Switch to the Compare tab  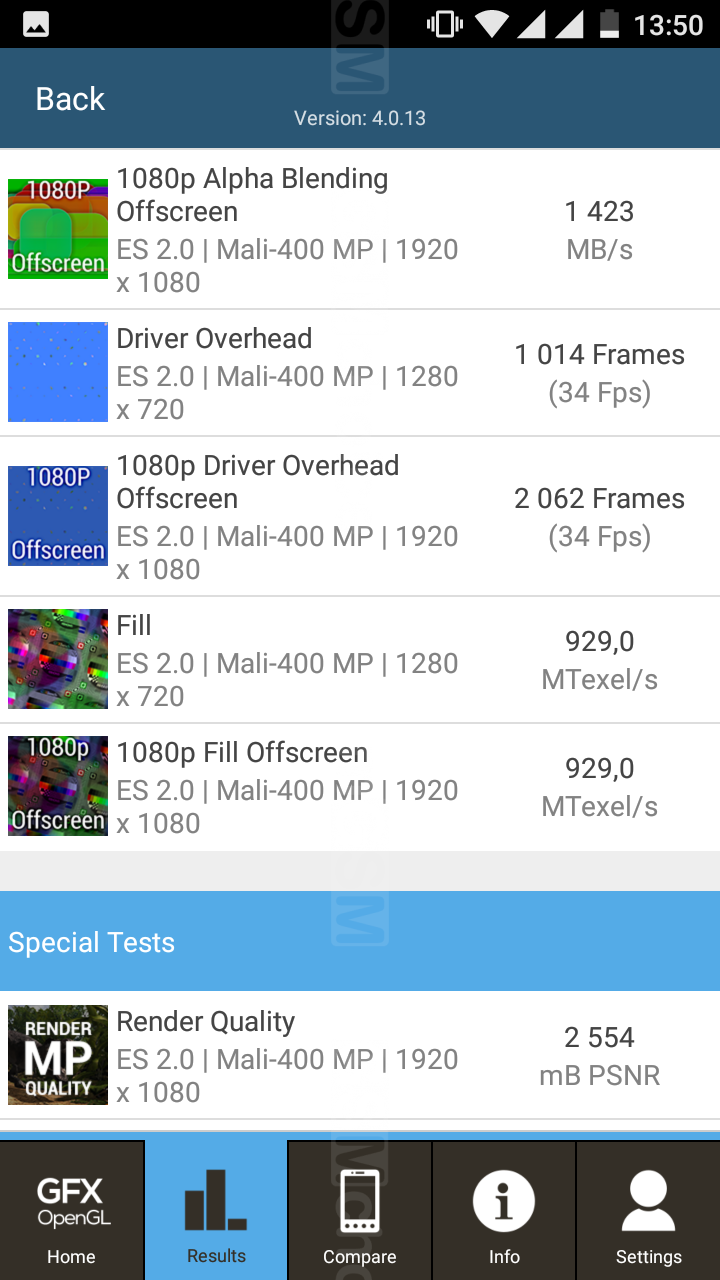pyautogui.click(x=360, y=1211)
